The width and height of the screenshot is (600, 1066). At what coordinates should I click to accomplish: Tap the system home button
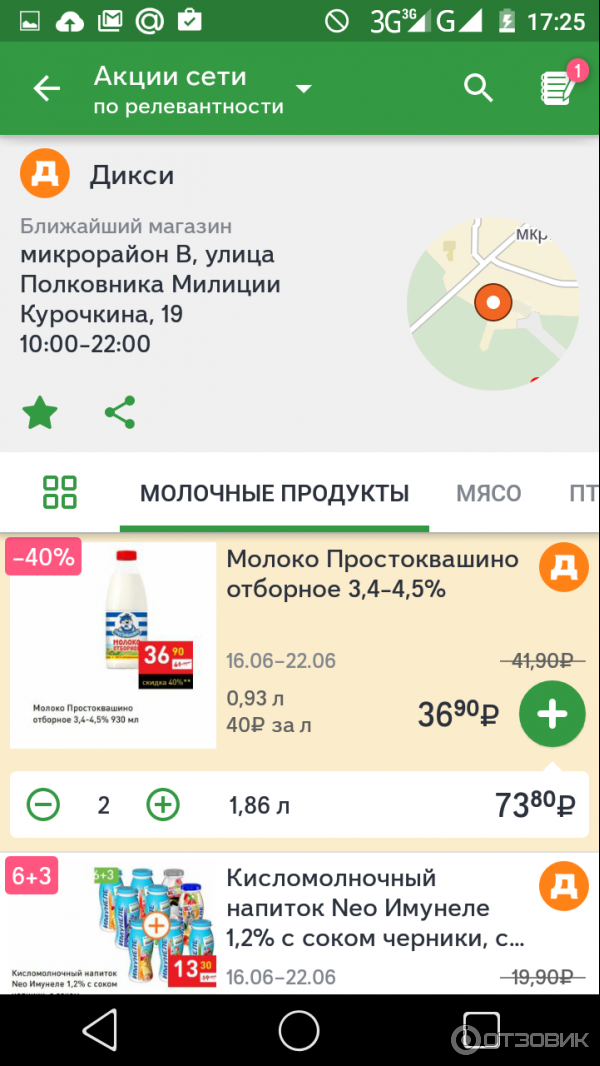pyautogui.click(x=299, y=1030)
